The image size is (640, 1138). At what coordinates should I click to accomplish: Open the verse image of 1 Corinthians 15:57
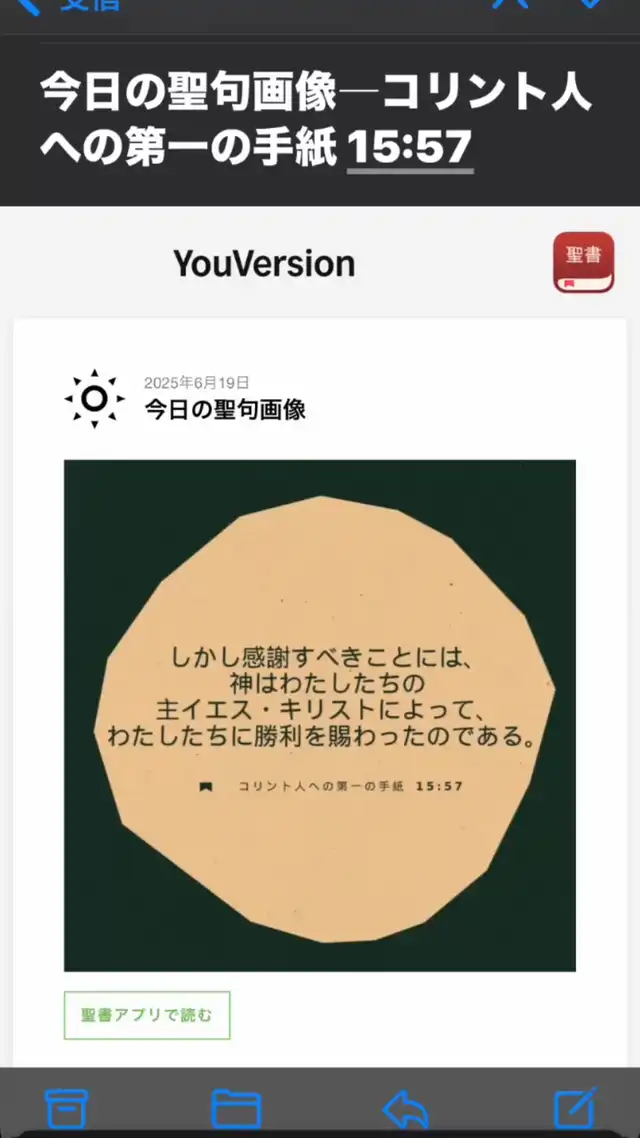click(x=320, y=715)
